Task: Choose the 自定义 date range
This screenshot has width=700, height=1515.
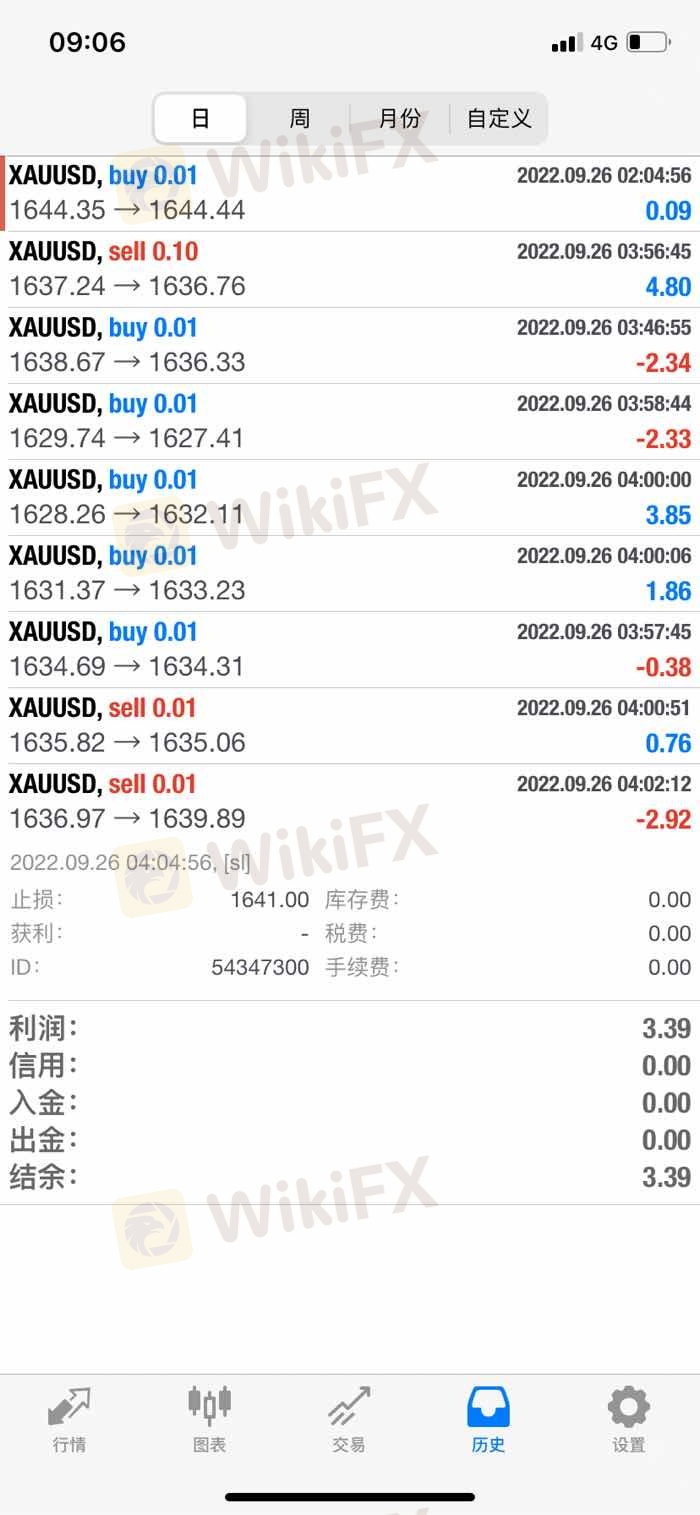Action: (499, 119)
